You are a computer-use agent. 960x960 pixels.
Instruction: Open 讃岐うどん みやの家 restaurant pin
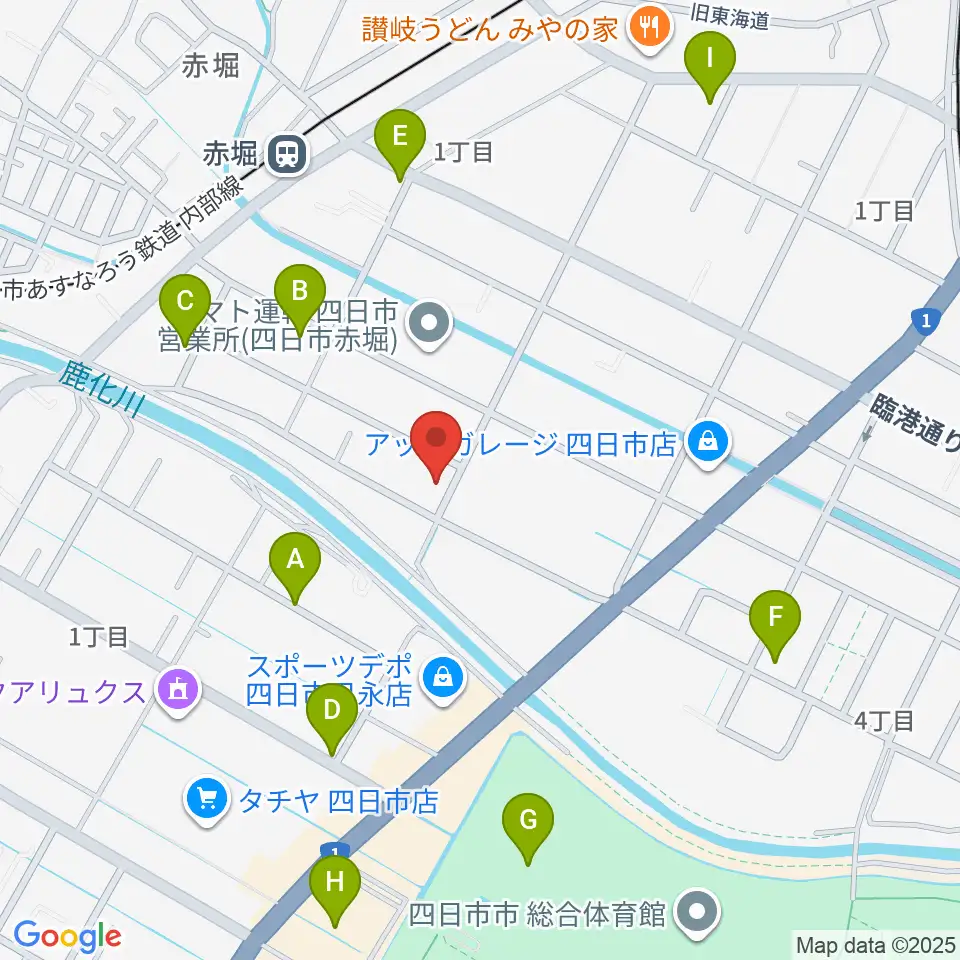(650, 29)
